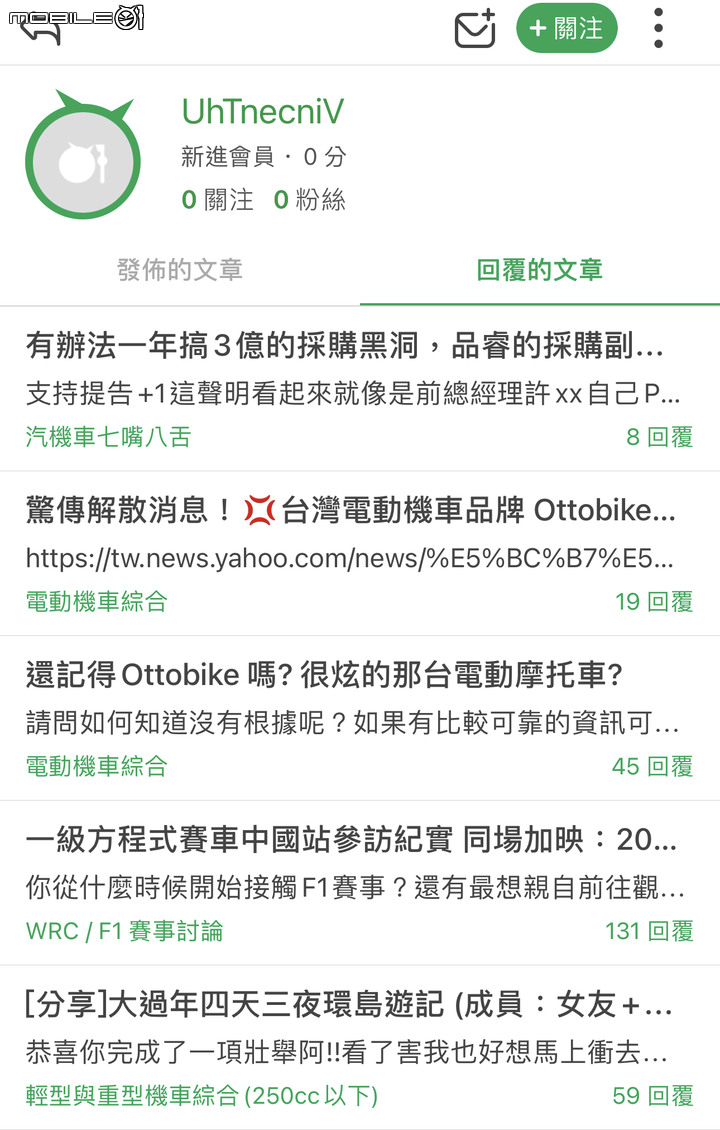Send a private message via the envelope icon
Image resolution: width=720 pixels, height=1130 pixels.
[475, 29]
